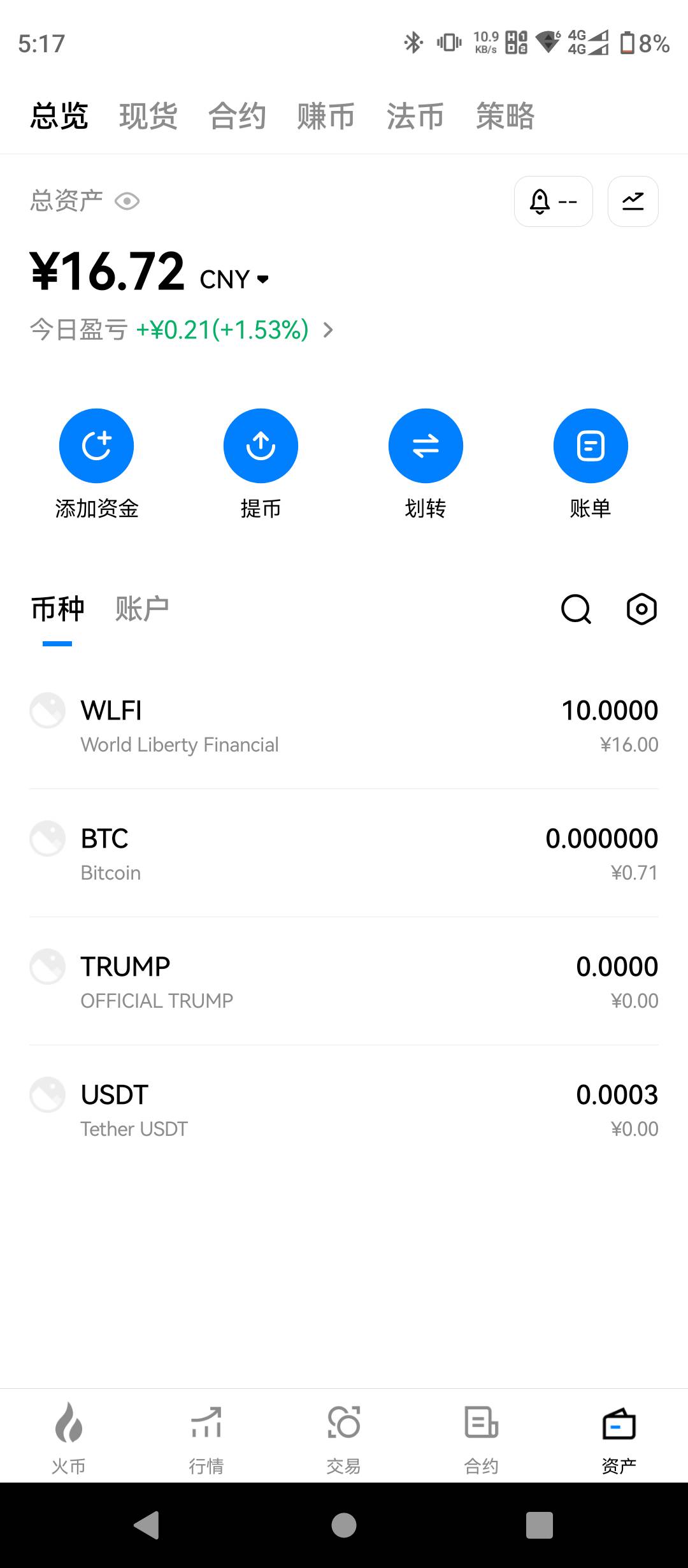The width and height of the screenshot is (688, 1568).
Task: Open the price alert bell button
Action: click(553, 201)
